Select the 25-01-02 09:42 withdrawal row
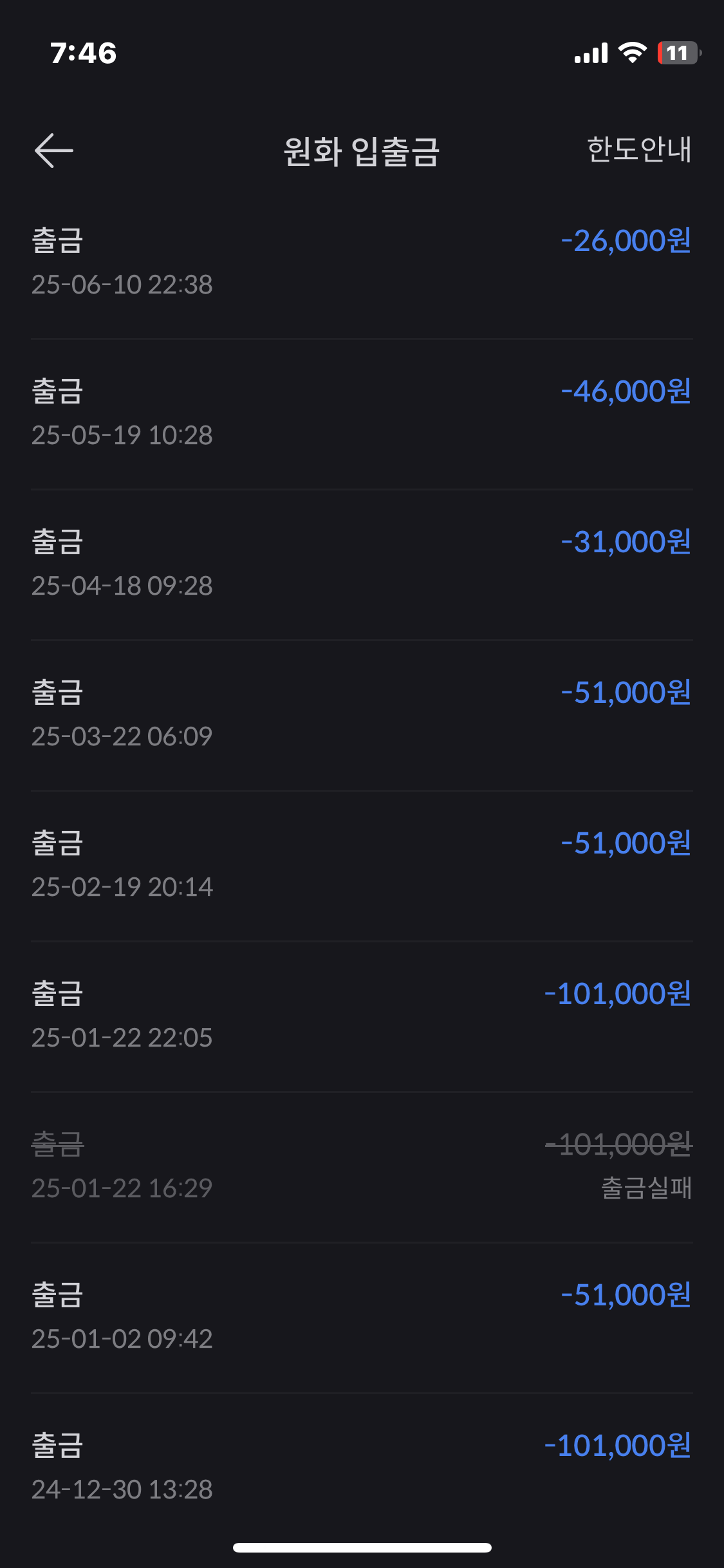Screen dimensions: 724x1568 (362, 1318)
